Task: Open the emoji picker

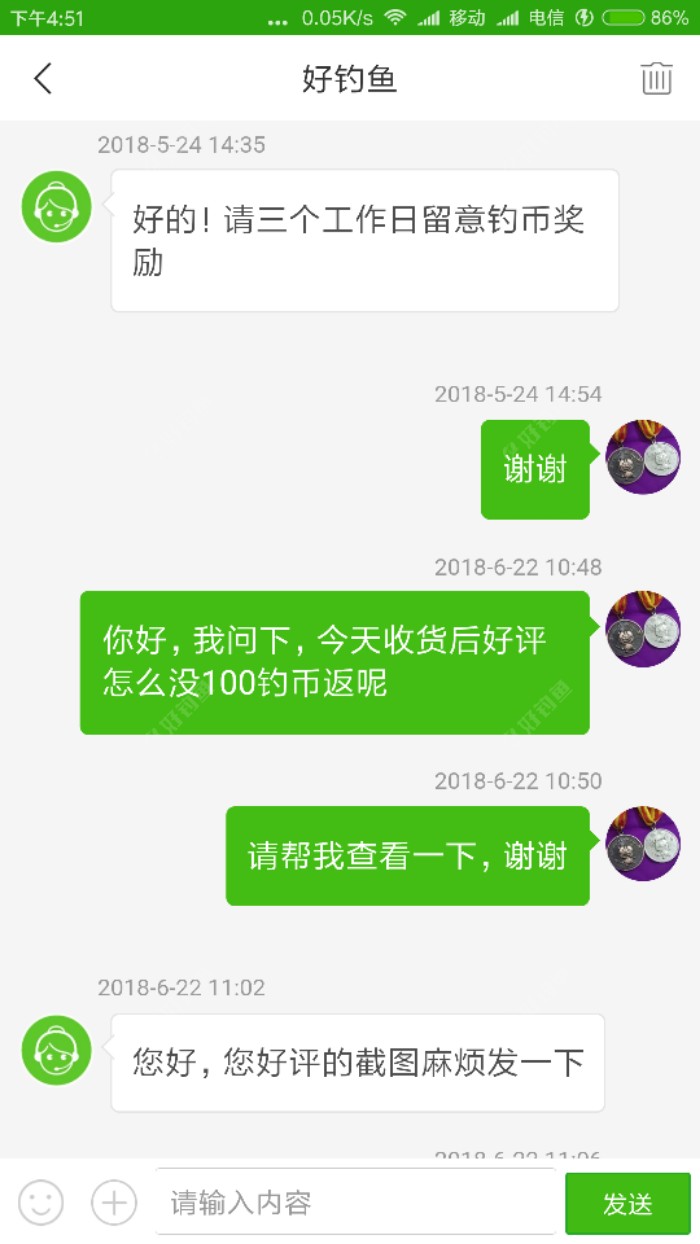Action: (41, 1202)
